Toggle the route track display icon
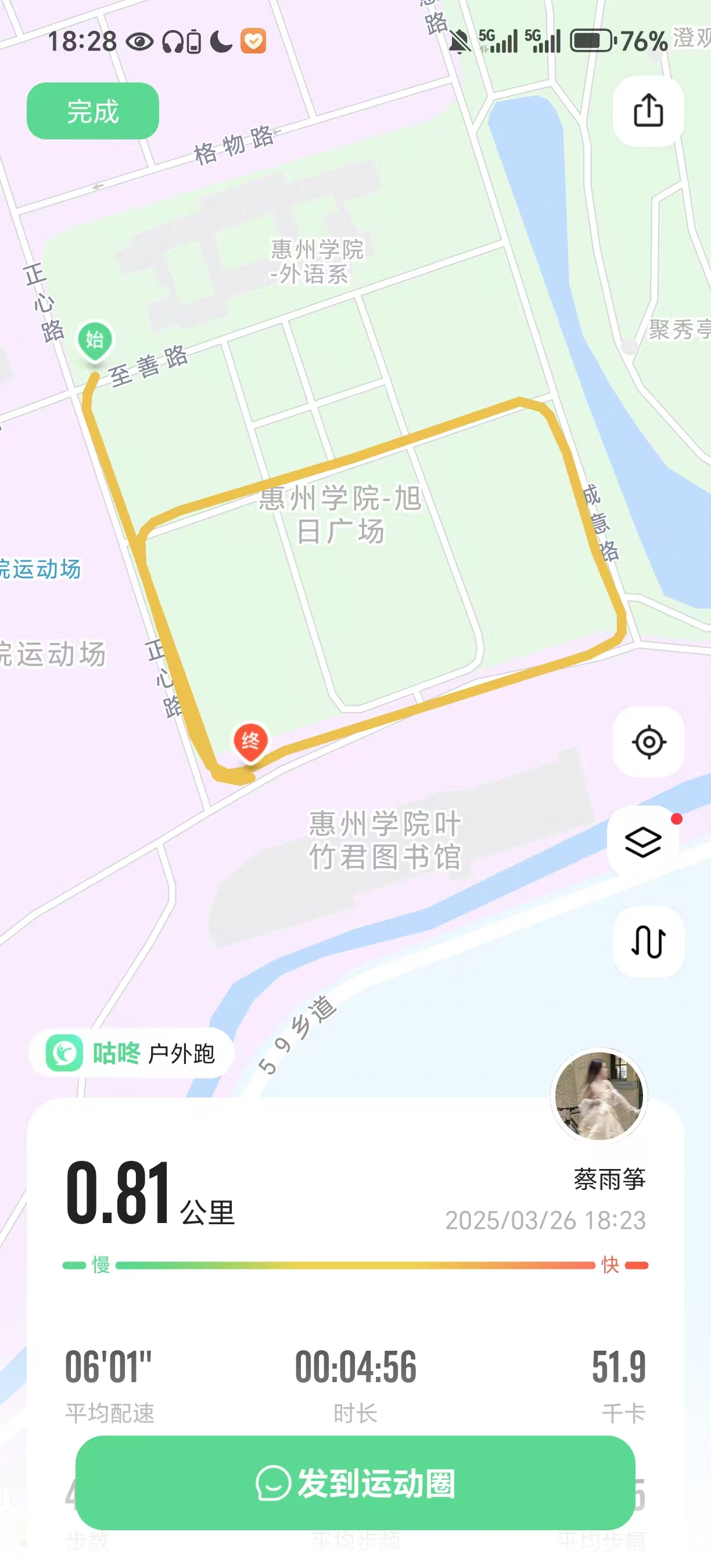711x1568 pixels. pyautogui.click(x=648, y=941)
